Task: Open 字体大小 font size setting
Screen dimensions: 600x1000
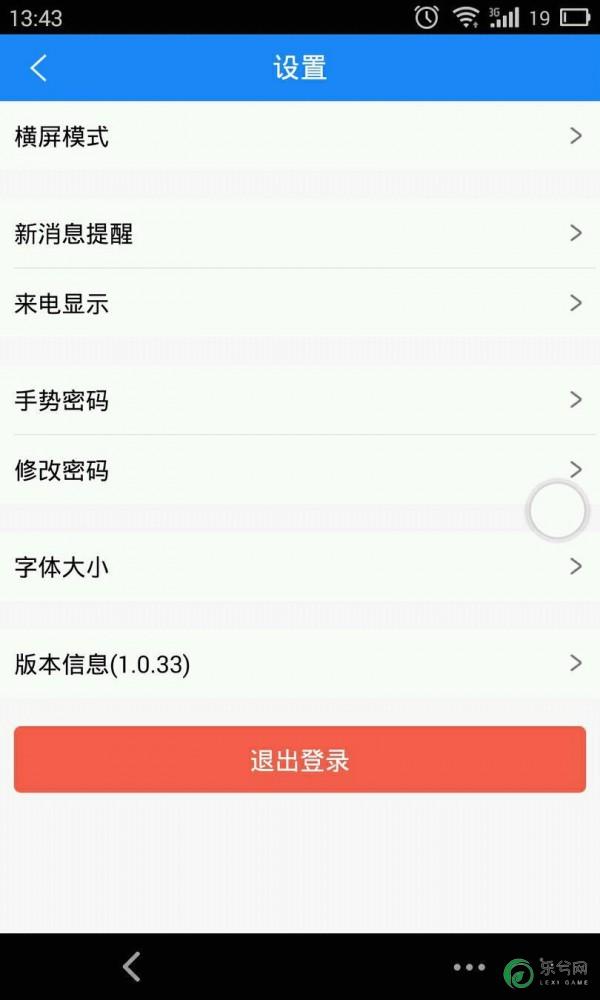Action: (300, 566)
